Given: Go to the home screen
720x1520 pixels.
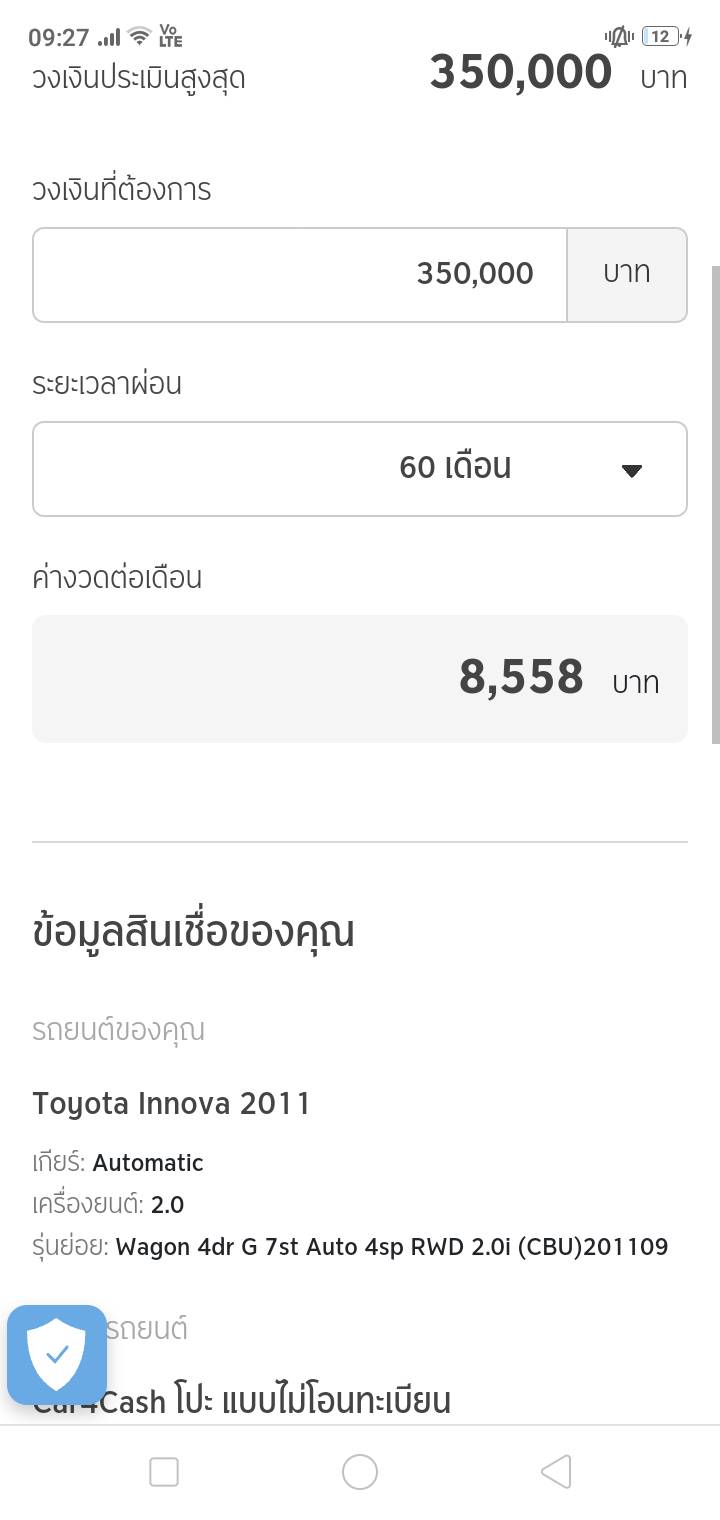Looking at the screenshot, I should pyautogui.click(x=360, y=1471).
